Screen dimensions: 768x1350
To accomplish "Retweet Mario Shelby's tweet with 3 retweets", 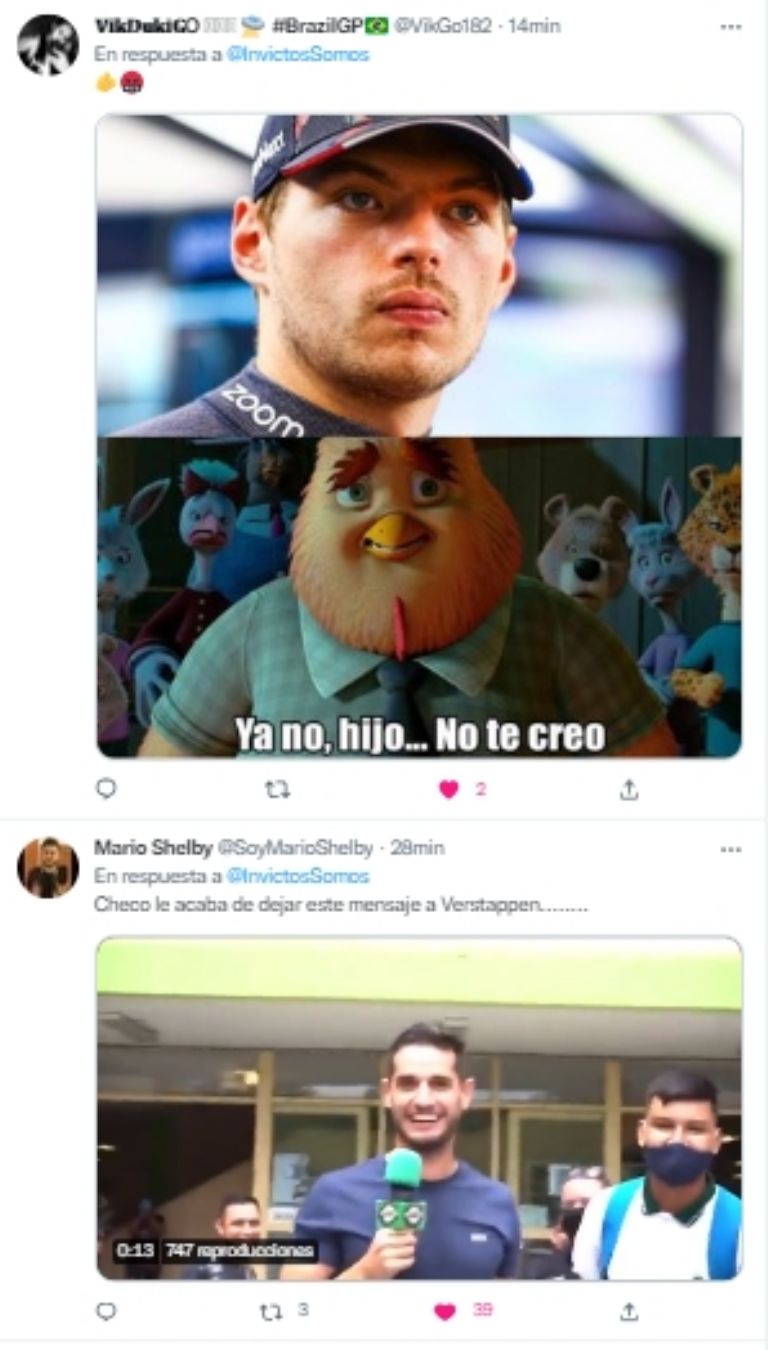I will (x=272, y=1311).
